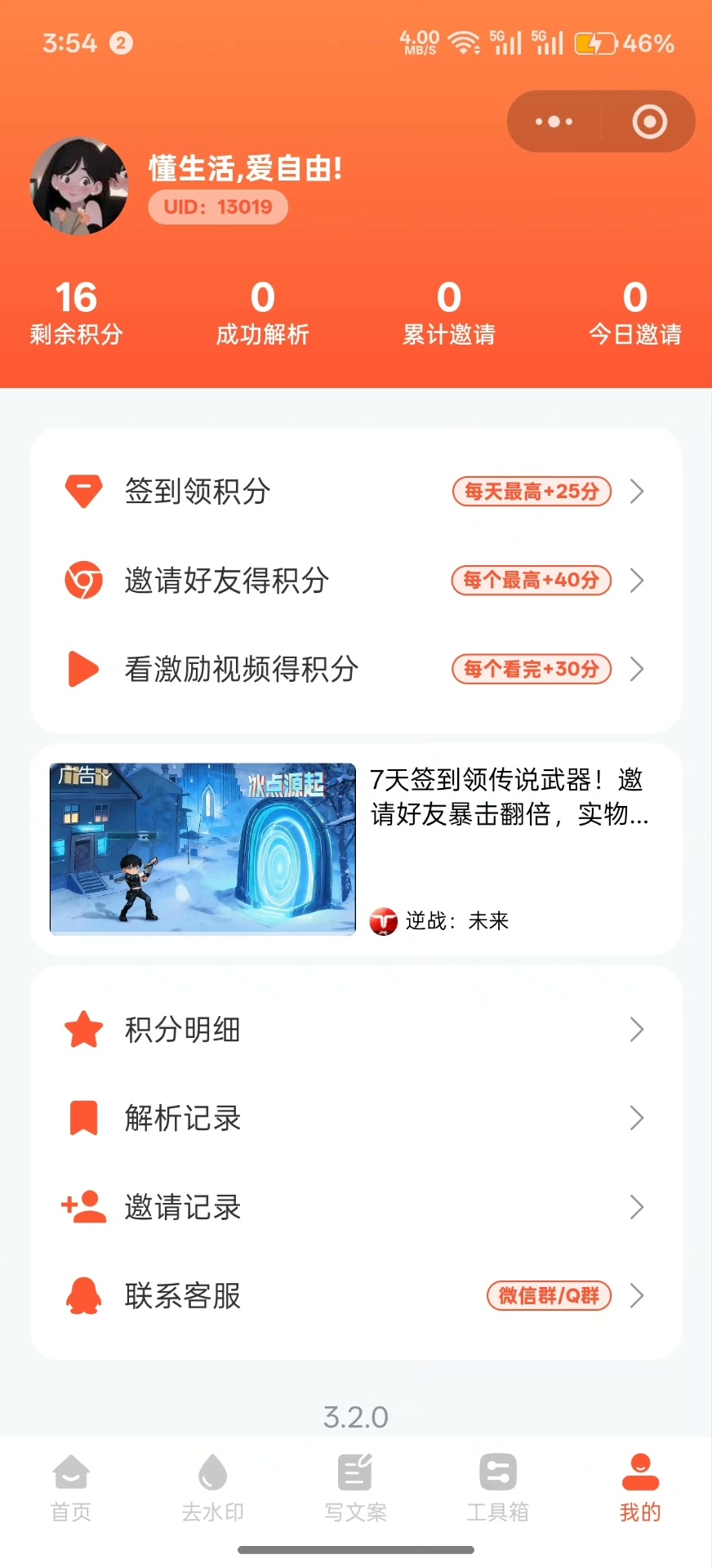View 积分明细 points details
Viewport: 712px width, 1568px height.
[x=355, y=1030]
